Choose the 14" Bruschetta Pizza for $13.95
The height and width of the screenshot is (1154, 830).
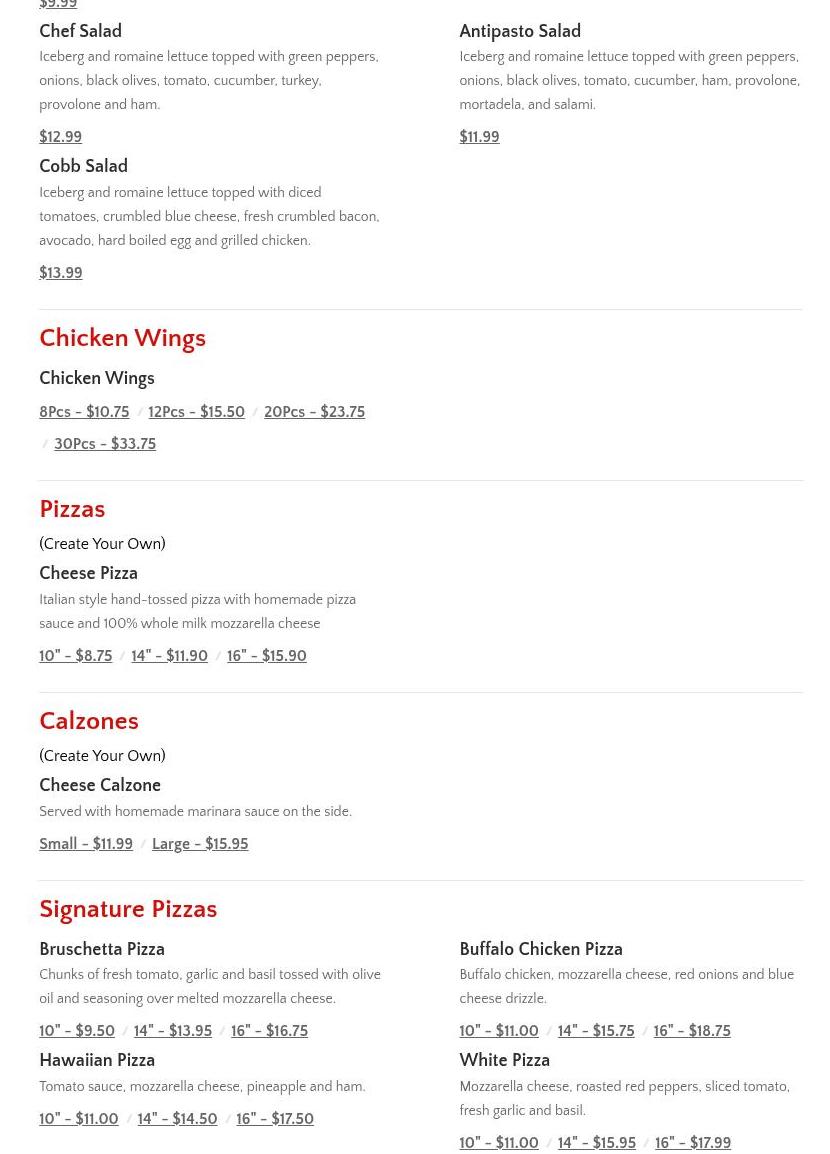point(173,1032)
